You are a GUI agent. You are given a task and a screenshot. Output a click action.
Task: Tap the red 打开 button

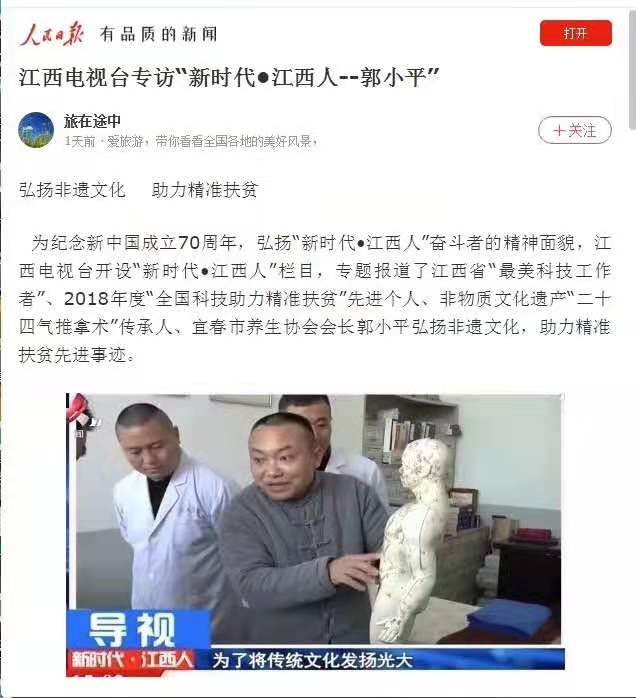[x=575, y=33]
